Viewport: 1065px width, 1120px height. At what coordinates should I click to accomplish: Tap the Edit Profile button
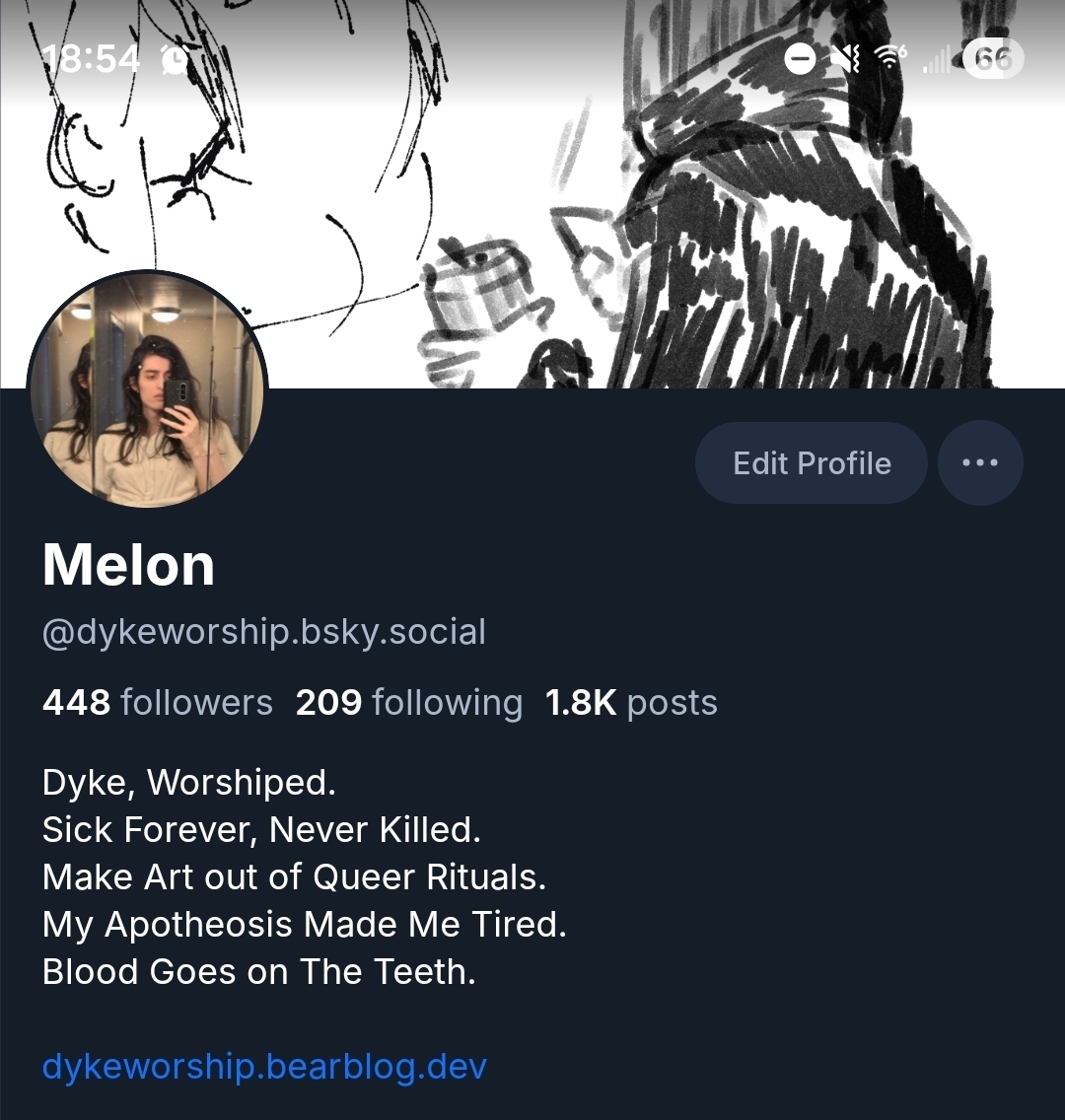(811, 463)
